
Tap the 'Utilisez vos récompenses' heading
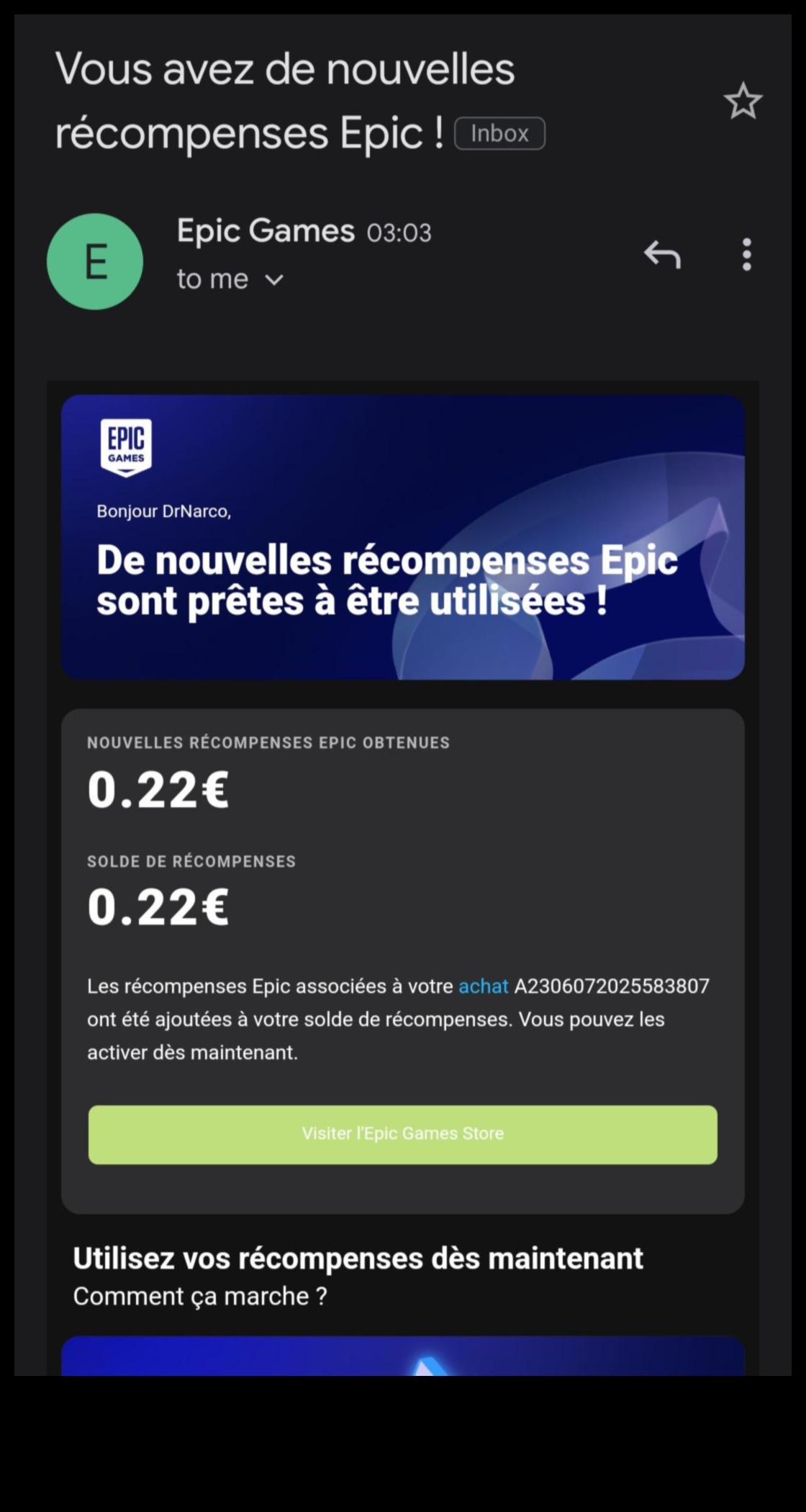pyautogui.click(x=358, y=1259)
